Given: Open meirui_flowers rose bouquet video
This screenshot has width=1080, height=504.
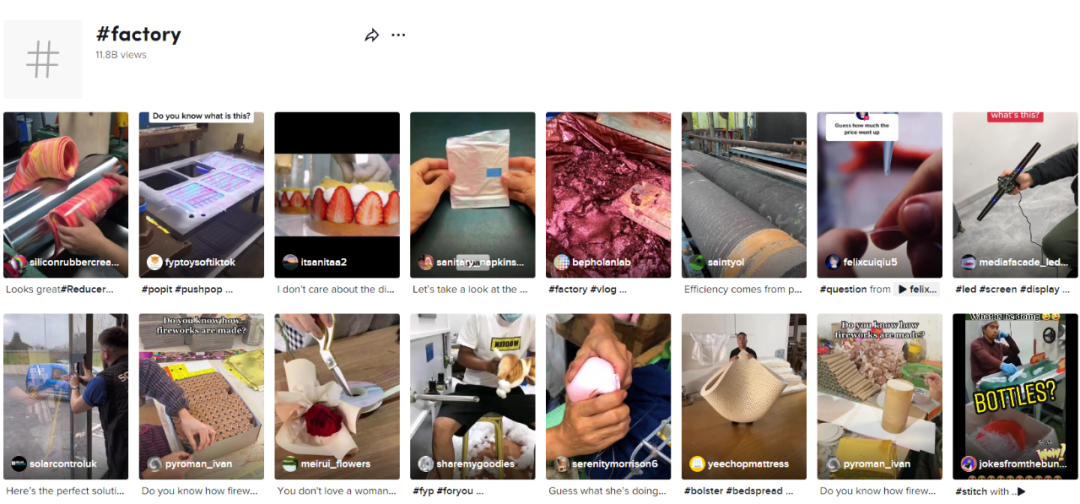Looking at the screenshot, I should click(337, 395).
